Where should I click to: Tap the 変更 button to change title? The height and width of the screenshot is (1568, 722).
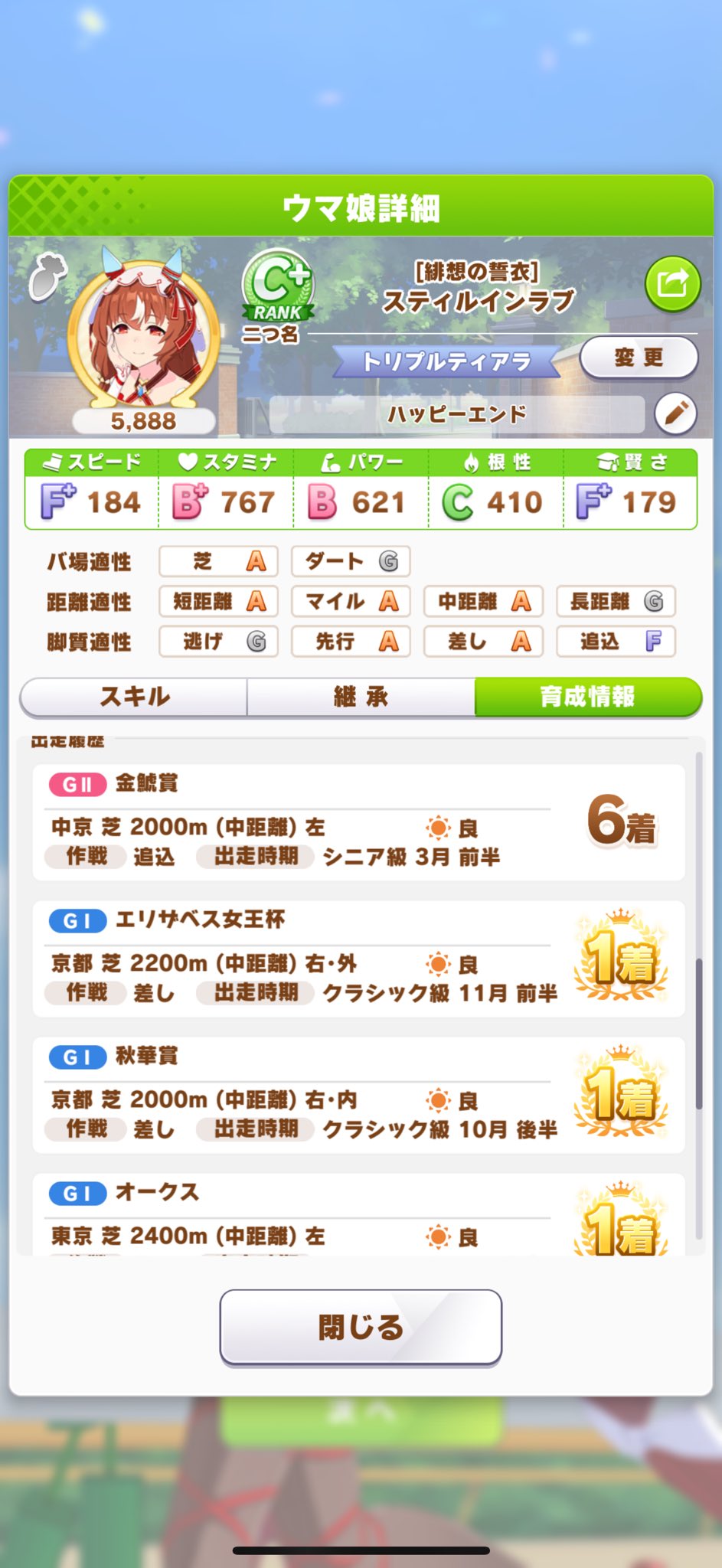[639, 358]
